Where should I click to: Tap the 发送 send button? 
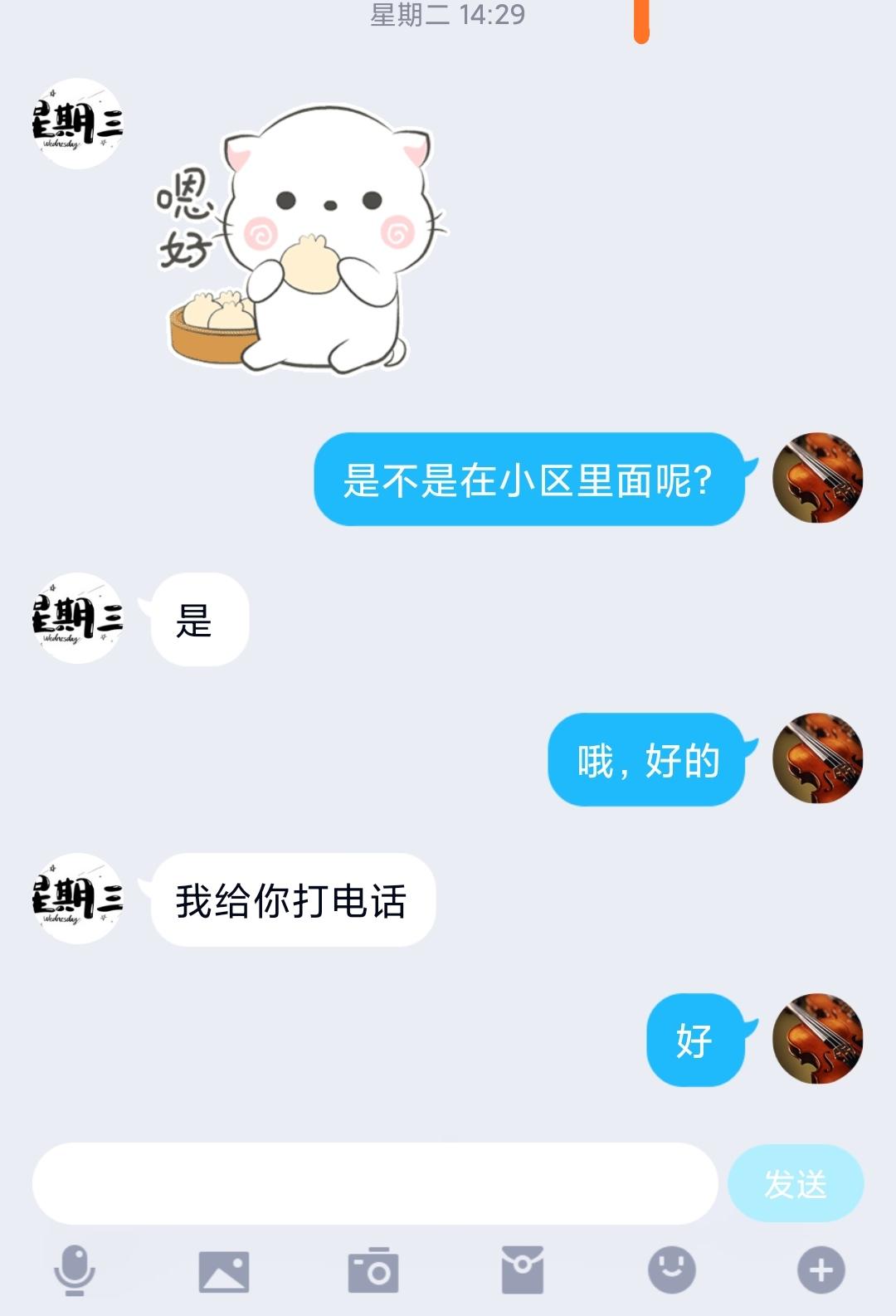pyautogui.click(x=795, y=1183)
